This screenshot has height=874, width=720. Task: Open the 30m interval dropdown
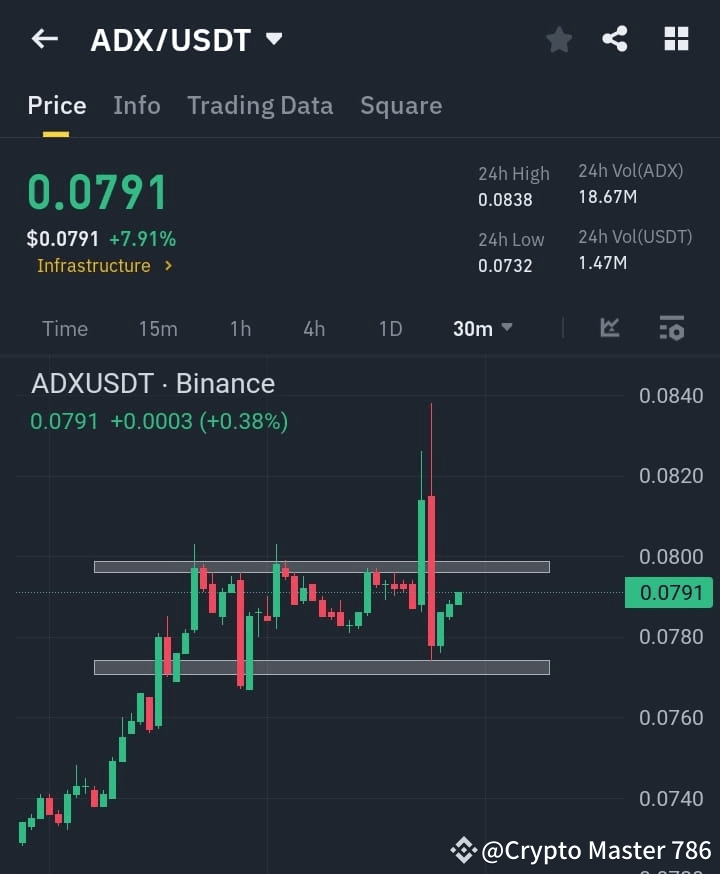tap(481, 328)
